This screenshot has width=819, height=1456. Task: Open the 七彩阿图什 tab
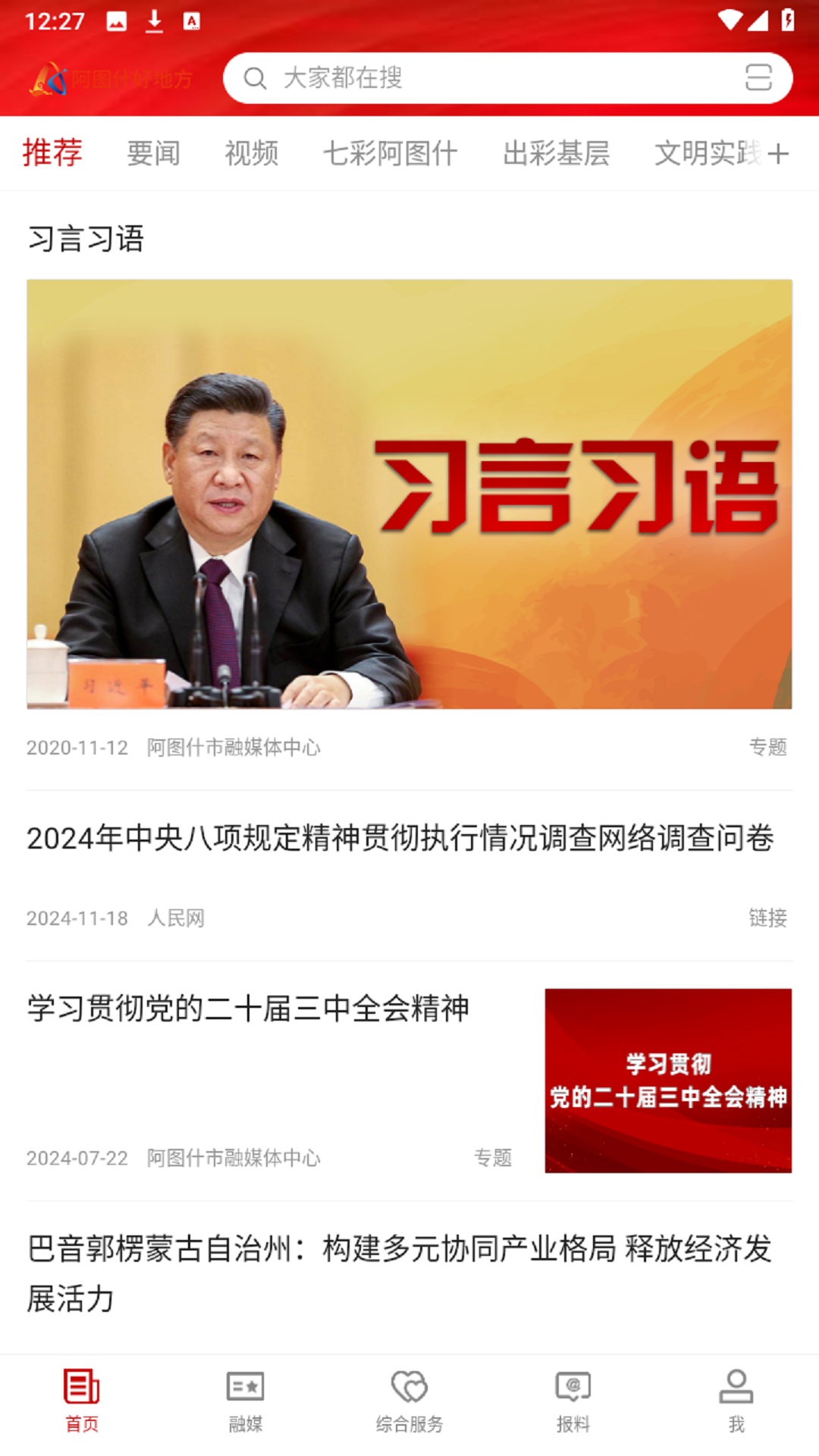click(x=390, y=153)
